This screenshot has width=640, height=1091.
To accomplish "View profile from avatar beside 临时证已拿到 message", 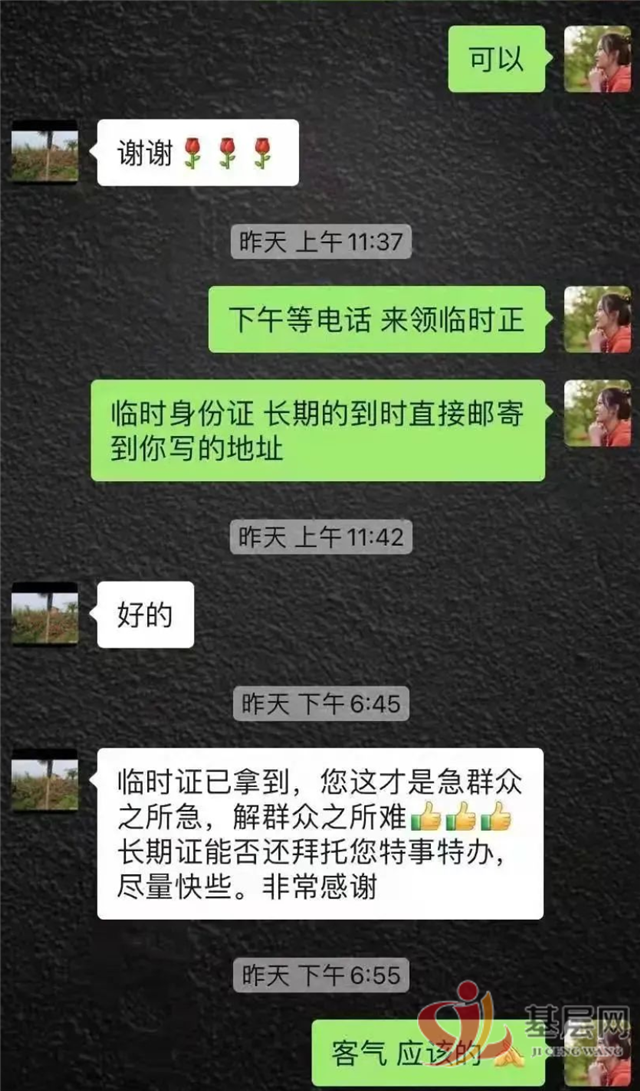I will click(45, 781).
